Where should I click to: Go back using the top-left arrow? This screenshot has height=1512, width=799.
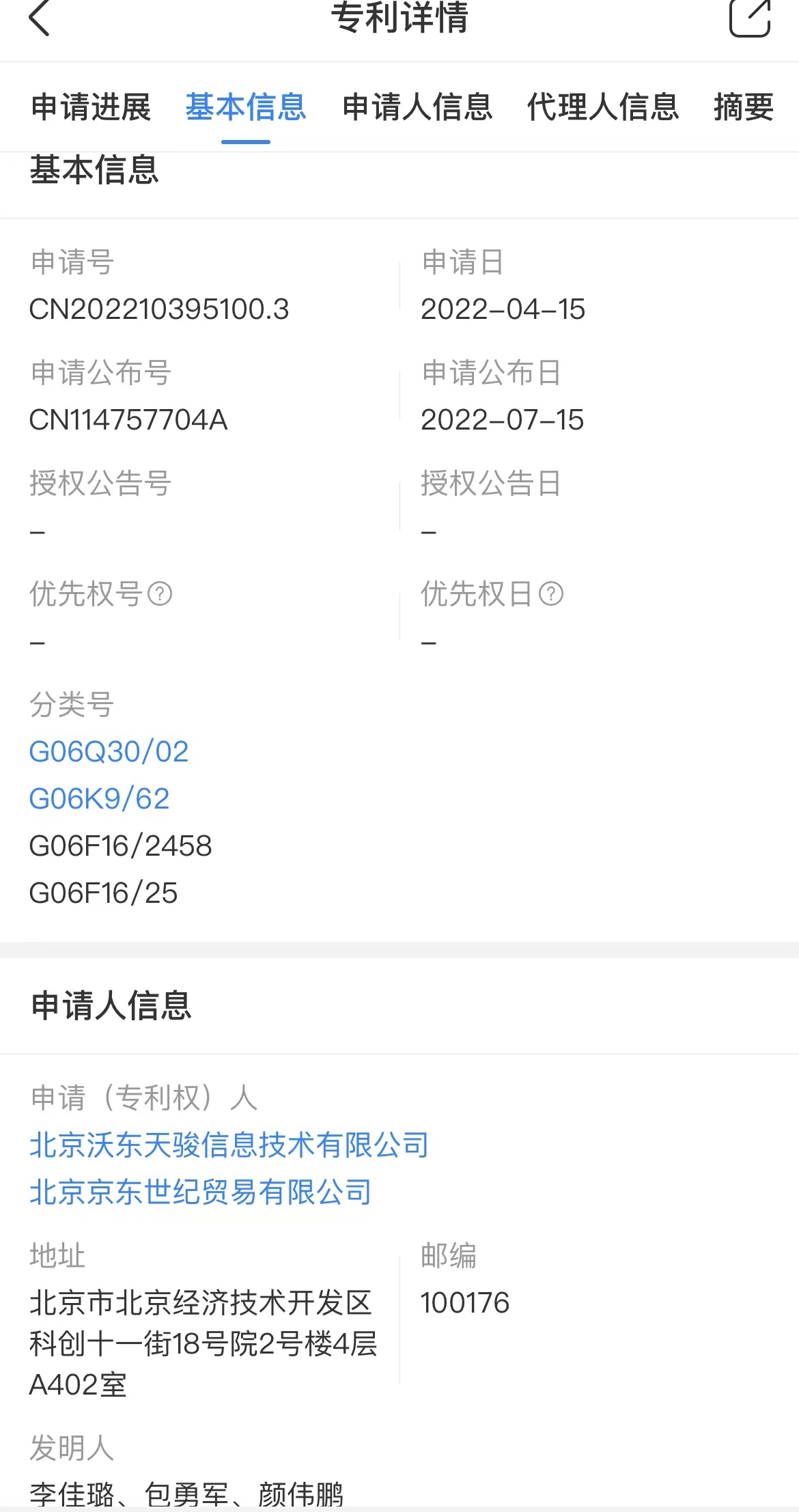pos(40,18)
